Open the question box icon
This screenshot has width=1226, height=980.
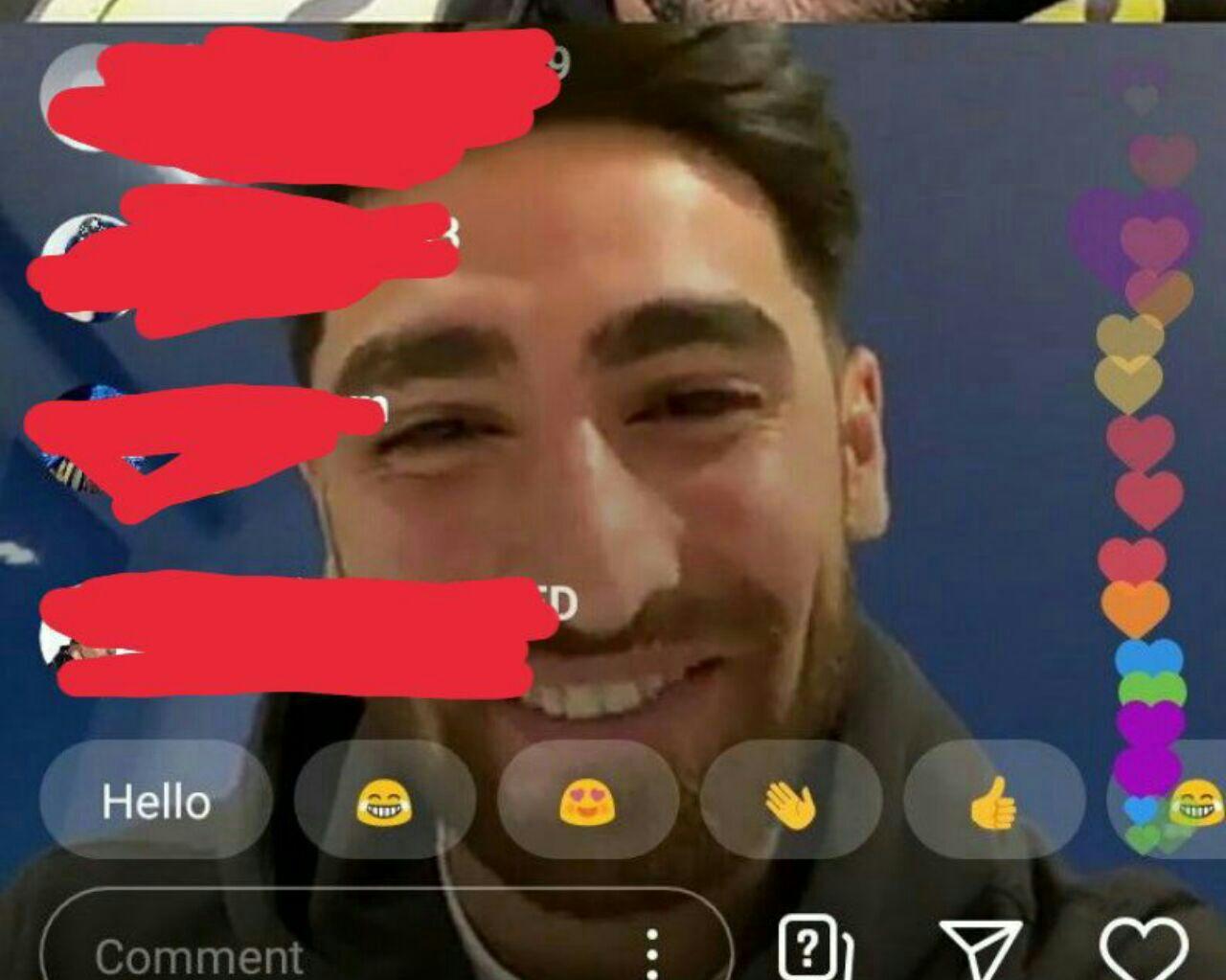click(x=813, y=948)
